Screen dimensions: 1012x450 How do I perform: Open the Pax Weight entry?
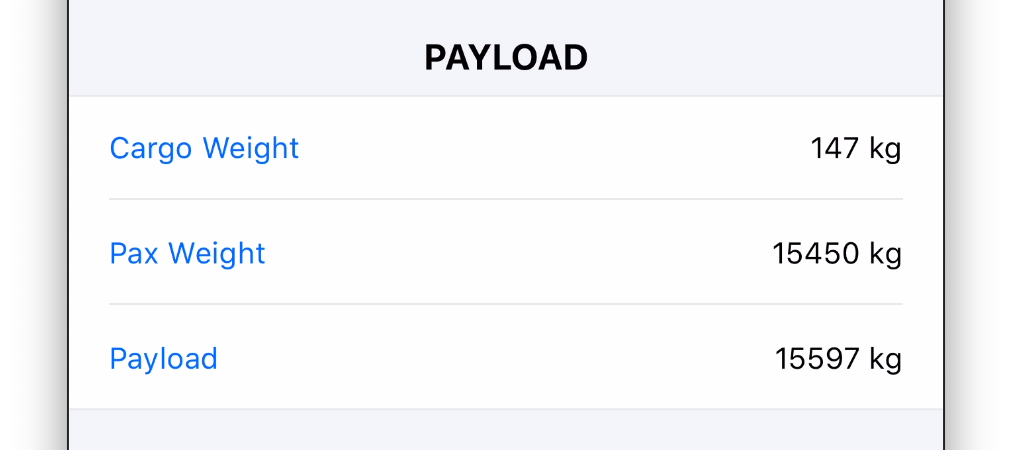point(505,253)
